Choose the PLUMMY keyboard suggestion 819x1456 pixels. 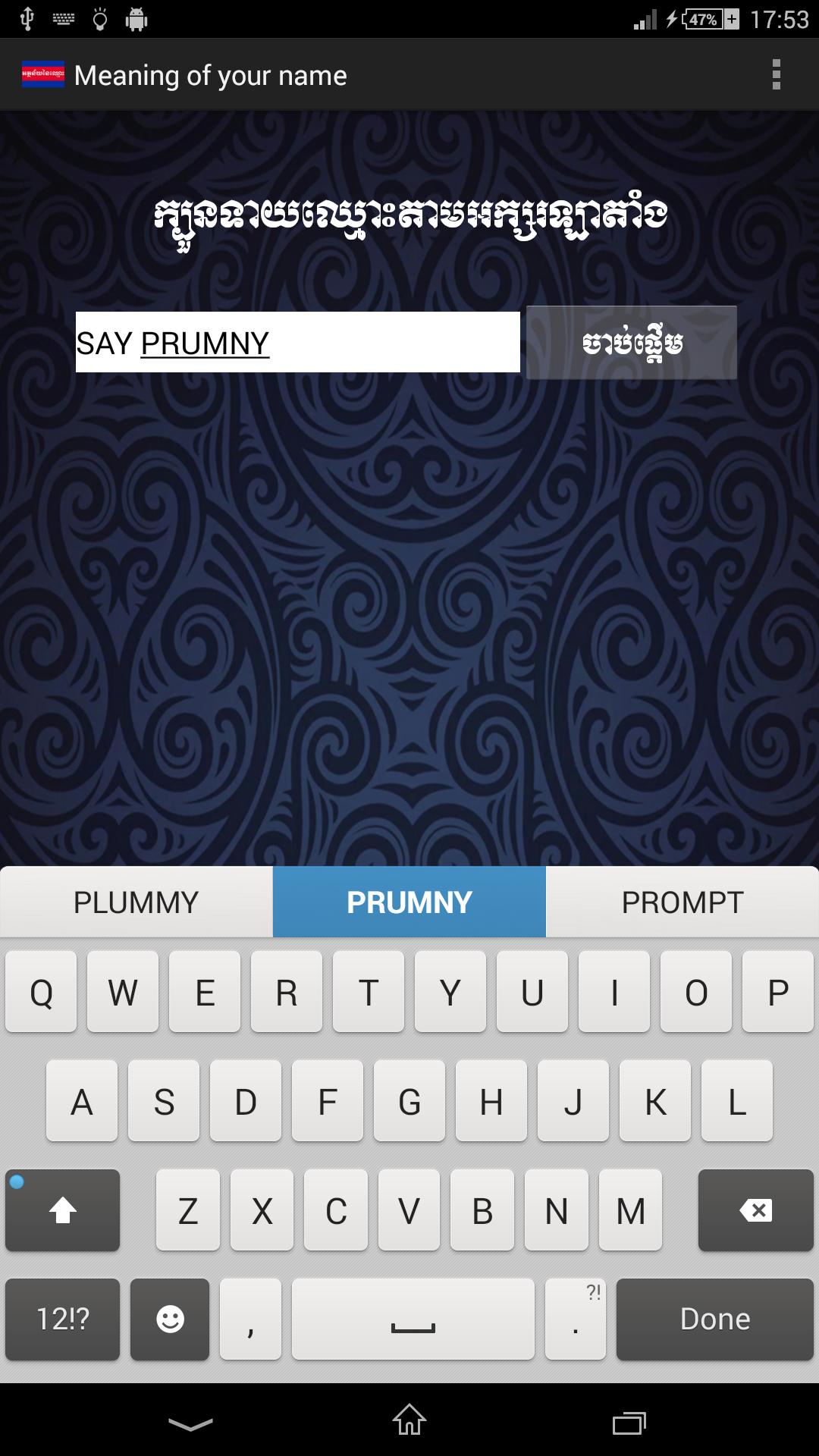pos(136,902)
